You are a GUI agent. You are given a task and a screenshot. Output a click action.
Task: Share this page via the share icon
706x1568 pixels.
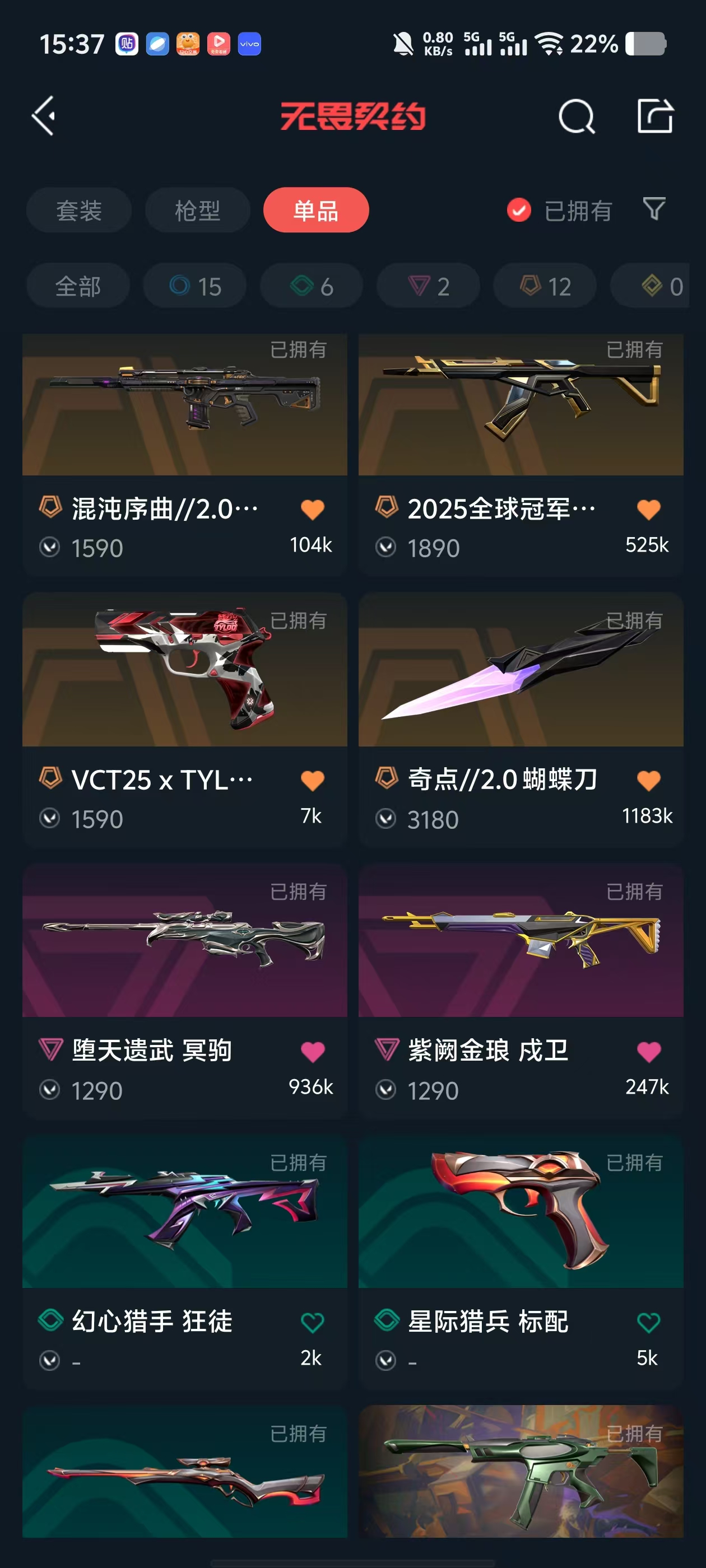pos(655,116)
